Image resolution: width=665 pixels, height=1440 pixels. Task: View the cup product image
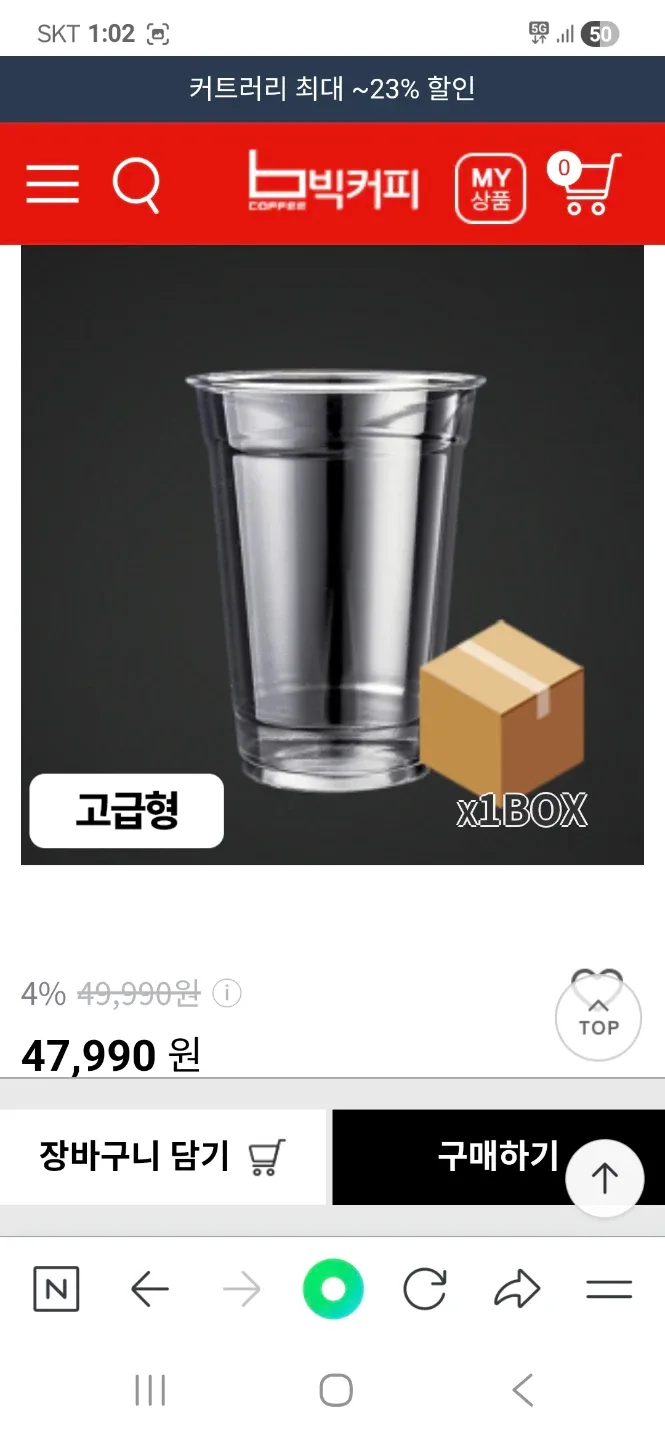pos(332,555)
